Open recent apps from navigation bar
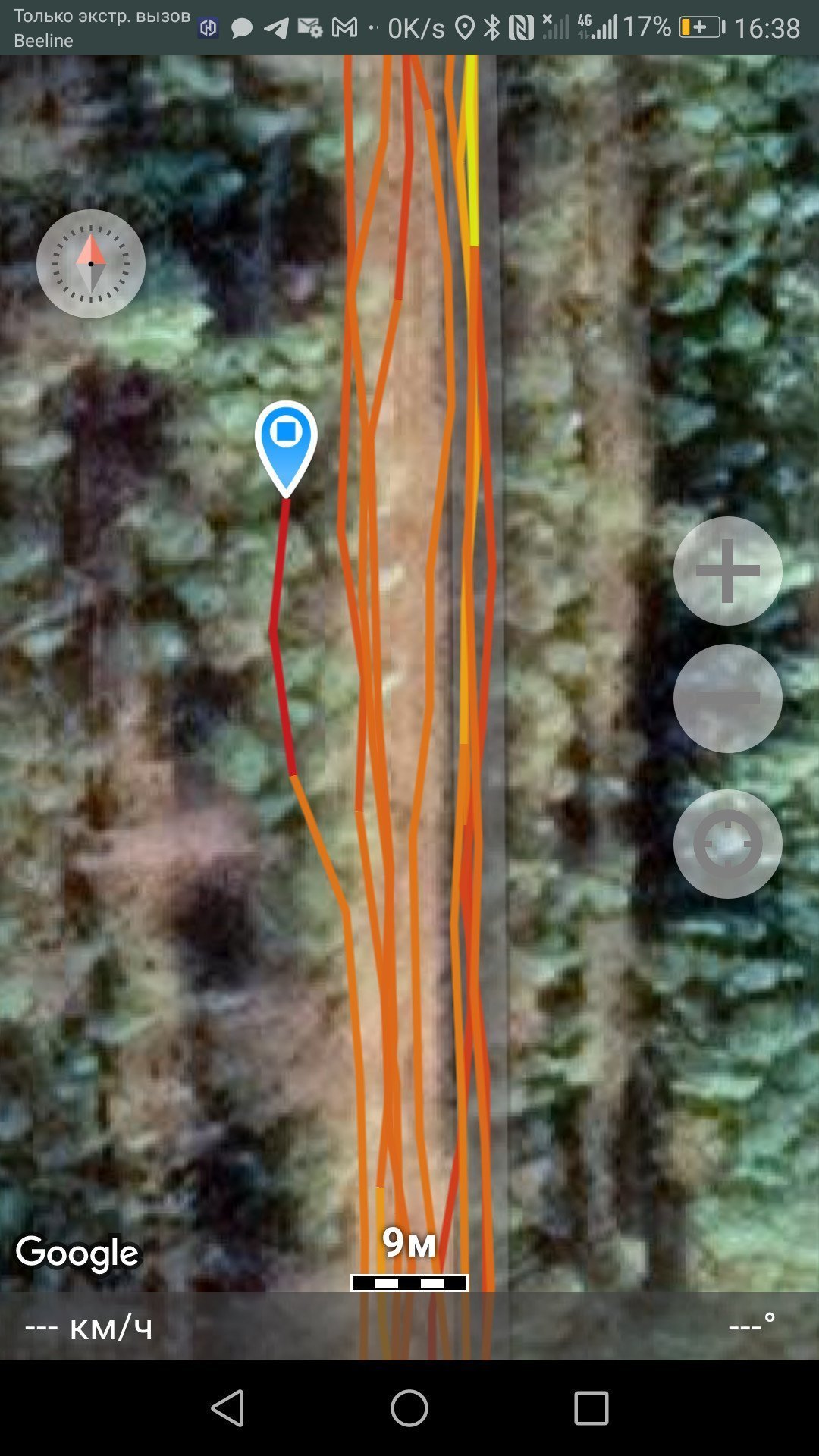The image size is (819, 1456). 591,1408
